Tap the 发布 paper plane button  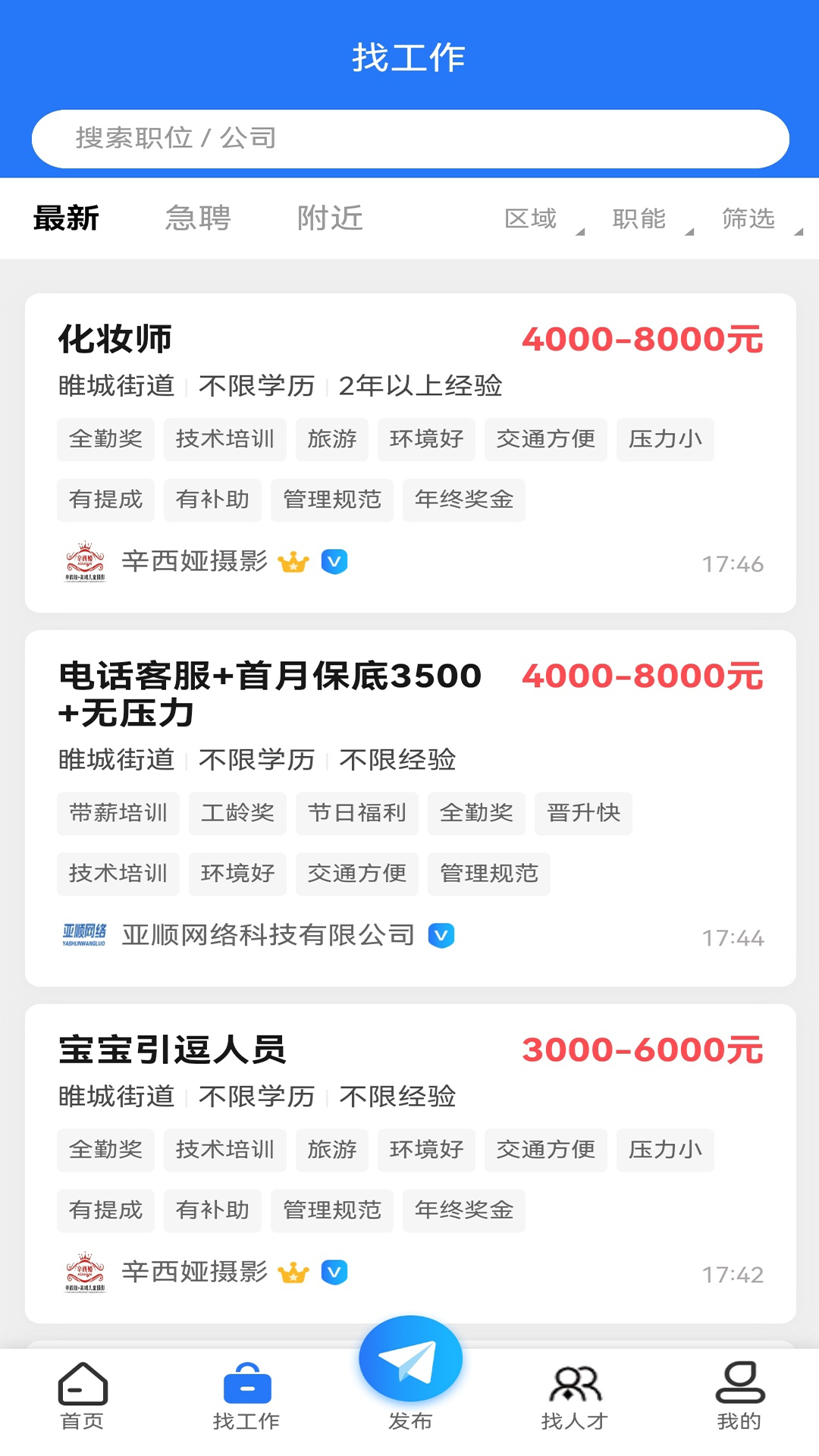(x=410, y=1362)
